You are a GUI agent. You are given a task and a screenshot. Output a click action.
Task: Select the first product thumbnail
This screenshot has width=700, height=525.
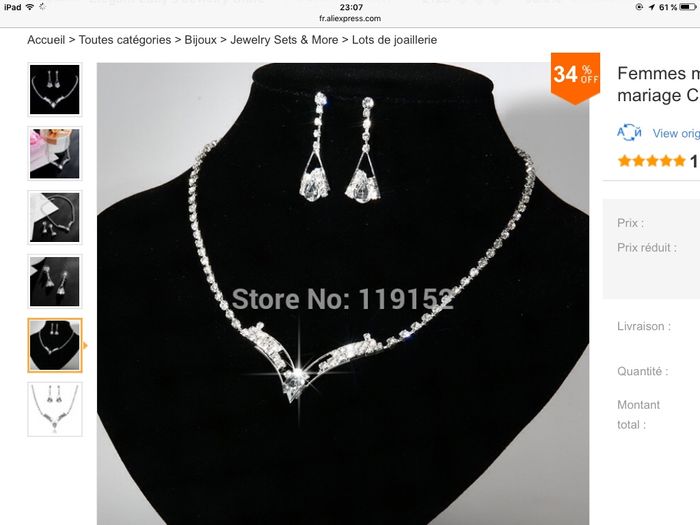pyautogui.click(x=54, y=90)
